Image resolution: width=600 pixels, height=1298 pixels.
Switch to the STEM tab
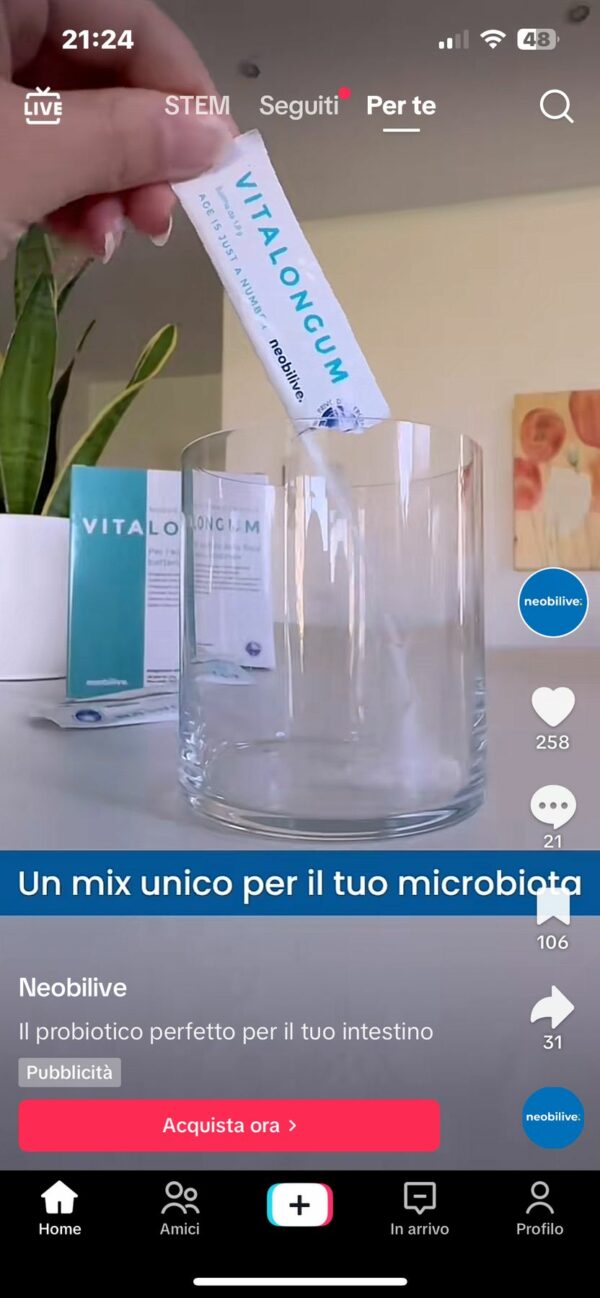click(197, 106)
